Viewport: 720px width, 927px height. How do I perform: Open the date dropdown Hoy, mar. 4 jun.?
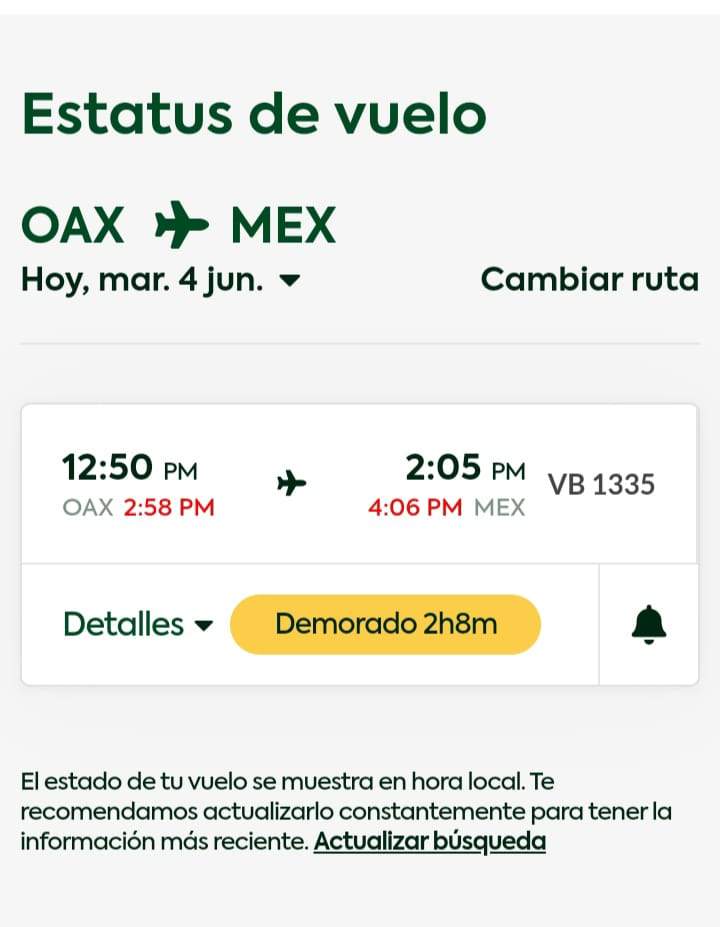pyautogui.click(x=160, y=280)
